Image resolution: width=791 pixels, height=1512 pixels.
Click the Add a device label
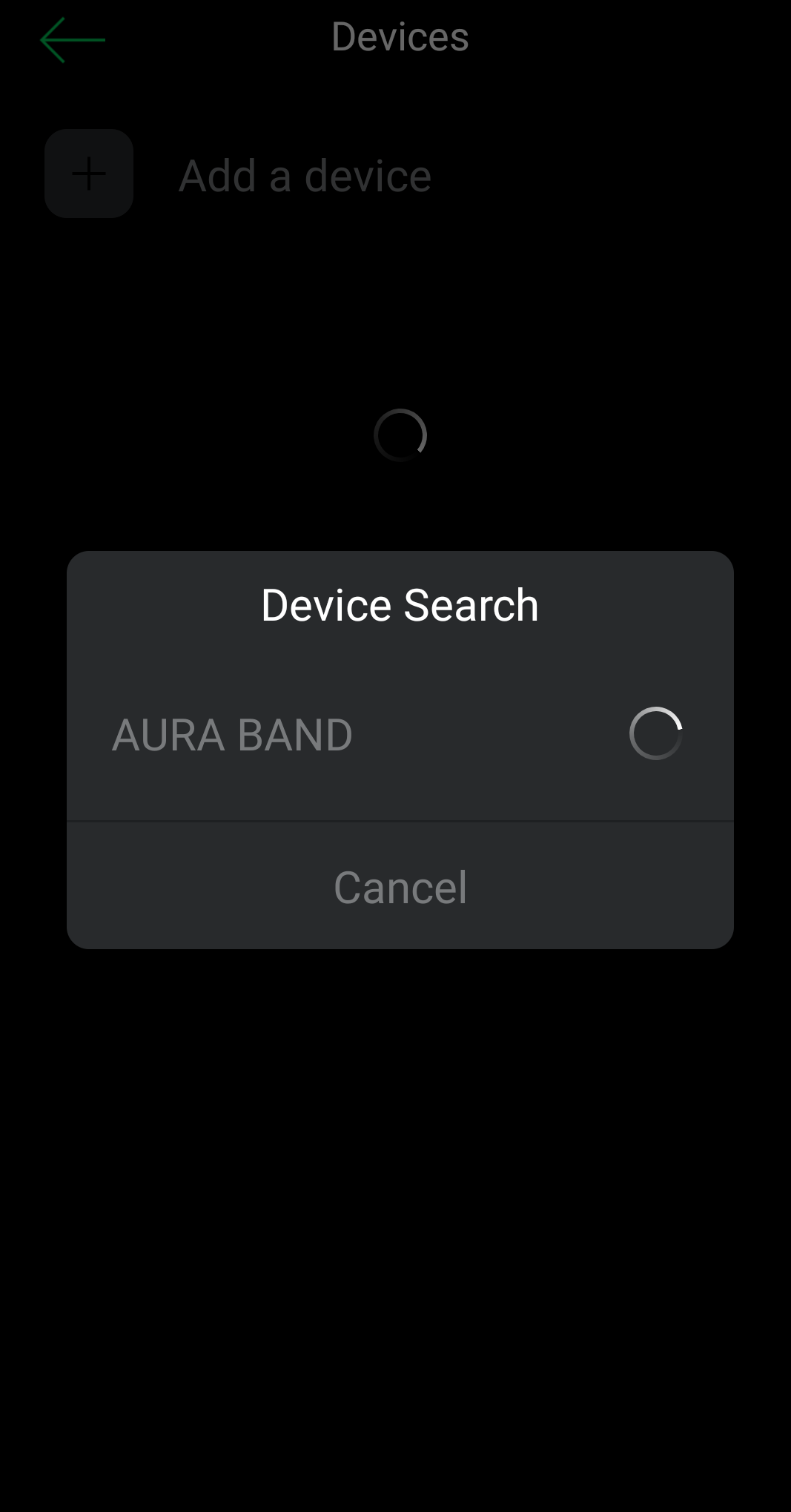[305, 176]
